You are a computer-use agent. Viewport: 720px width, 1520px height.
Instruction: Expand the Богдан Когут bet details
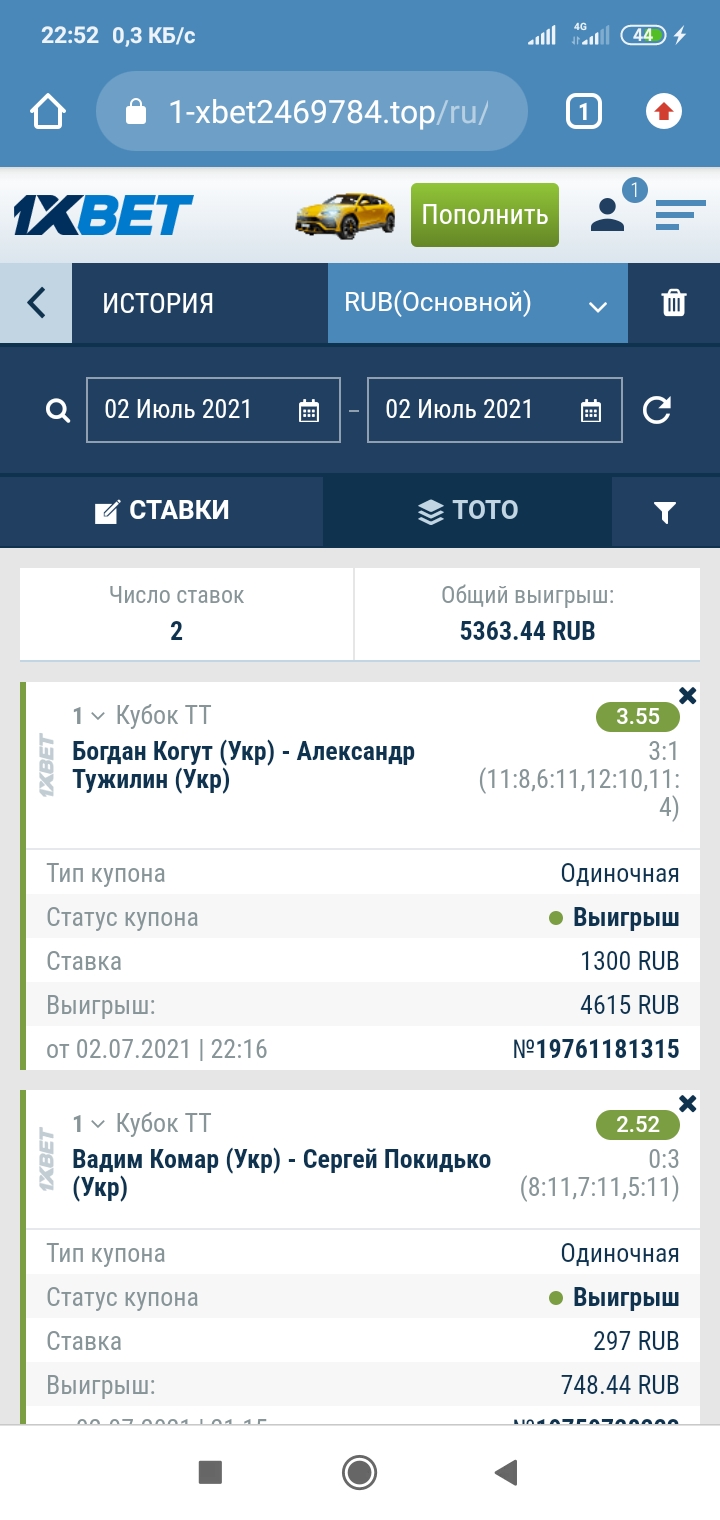click(97, 716)
